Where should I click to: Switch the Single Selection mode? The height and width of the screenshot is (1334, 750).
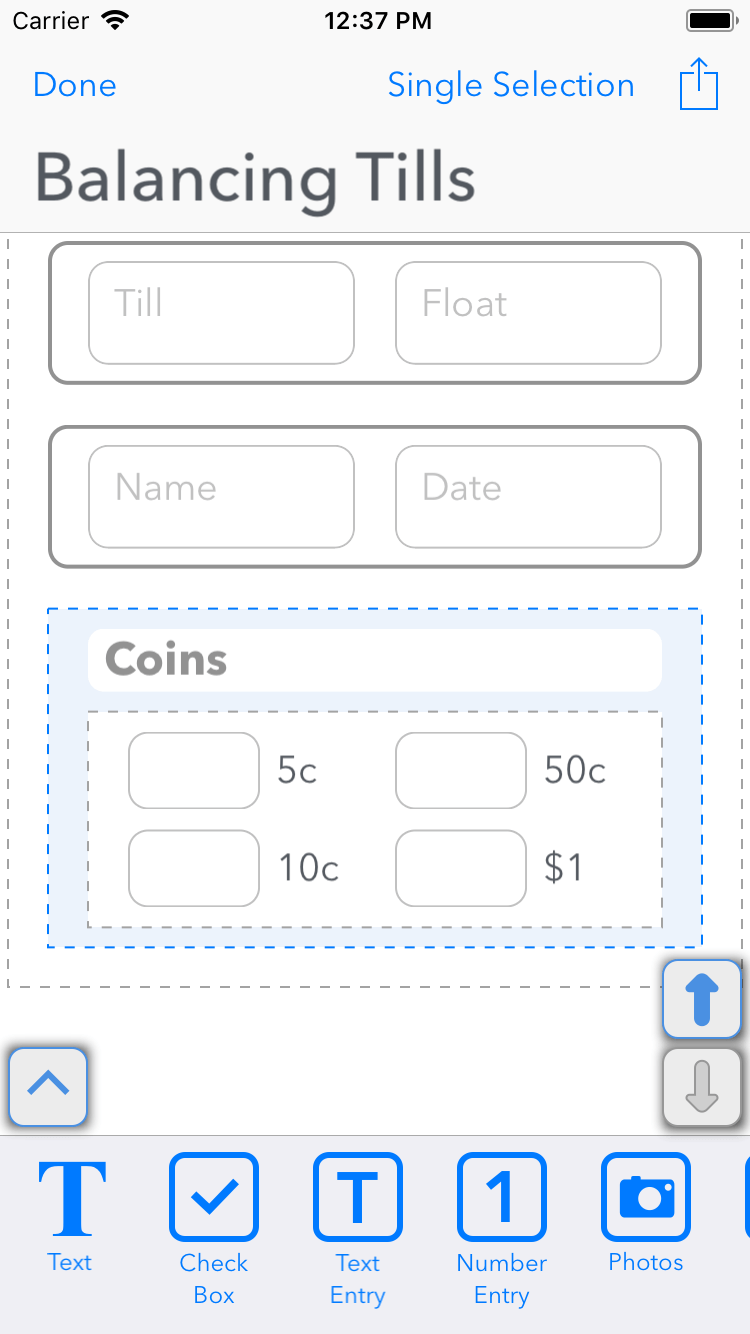pos(511,85)
